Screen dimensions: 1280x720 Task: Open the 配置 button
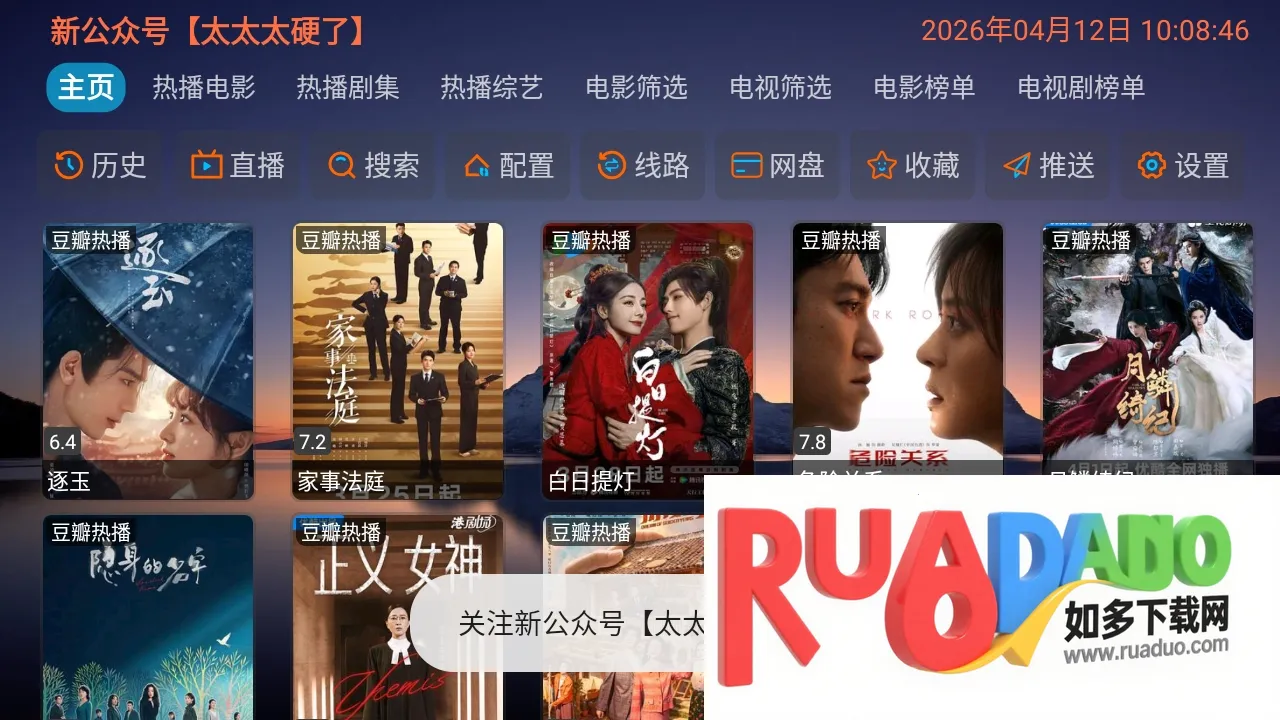pos(508,165)
